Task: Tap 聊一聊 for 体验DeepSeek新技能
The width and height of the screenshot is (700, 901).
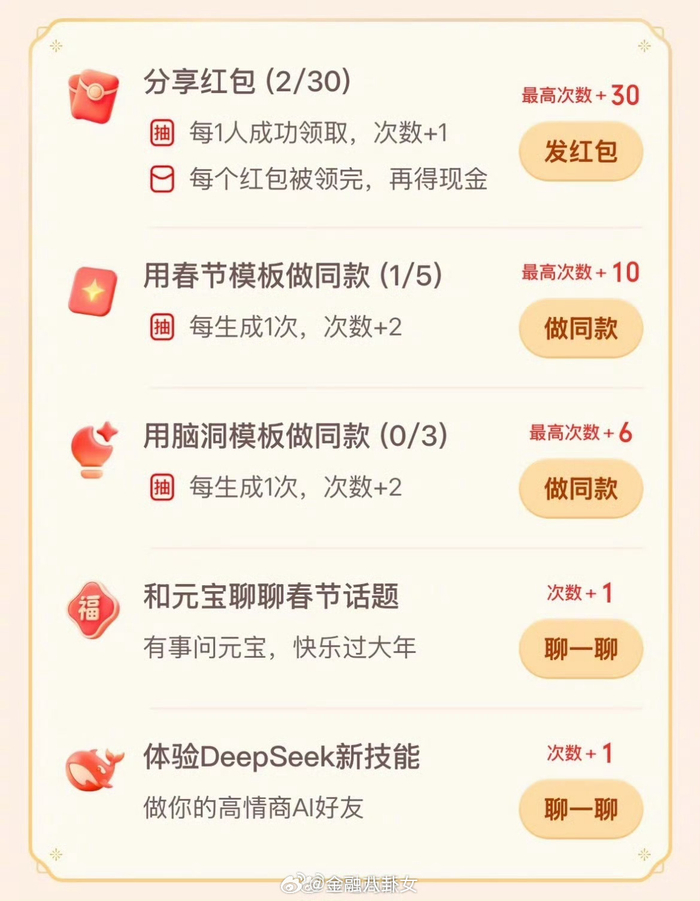Action: pos(580,809)
